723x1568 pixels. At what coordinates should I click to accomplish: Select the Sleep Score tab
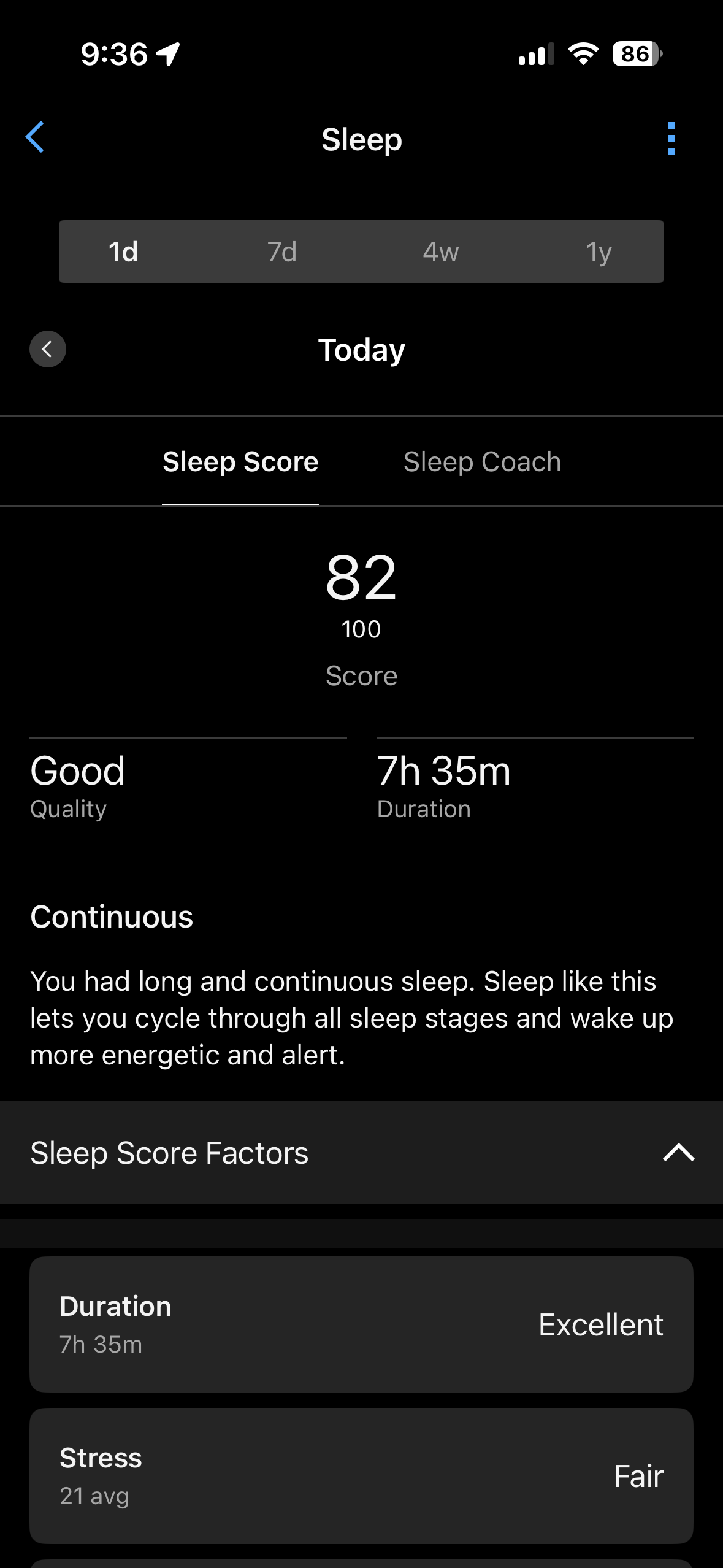[x=240, y=462]
